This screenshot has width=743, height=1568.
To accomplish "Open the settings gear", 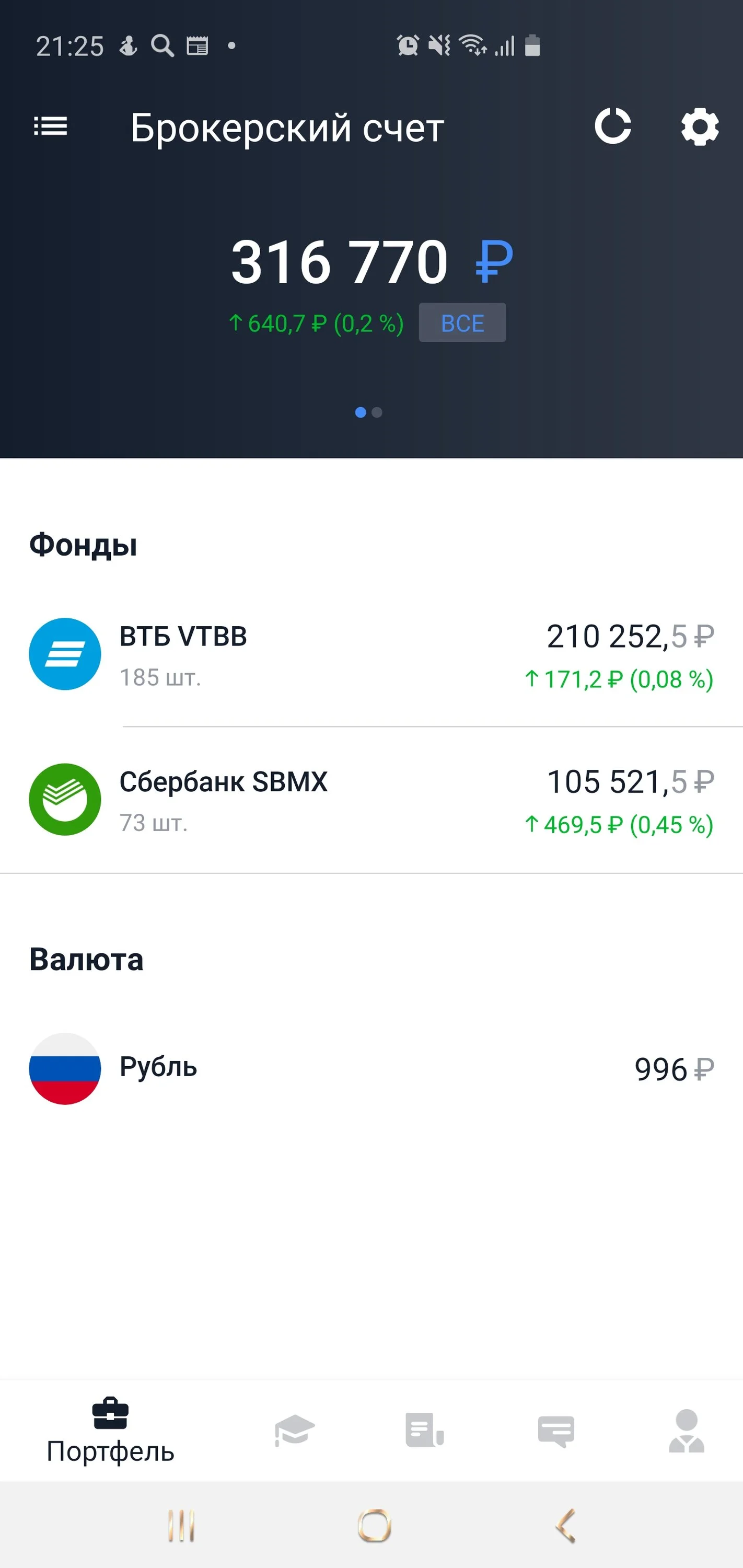I will [x=700, y=126].
